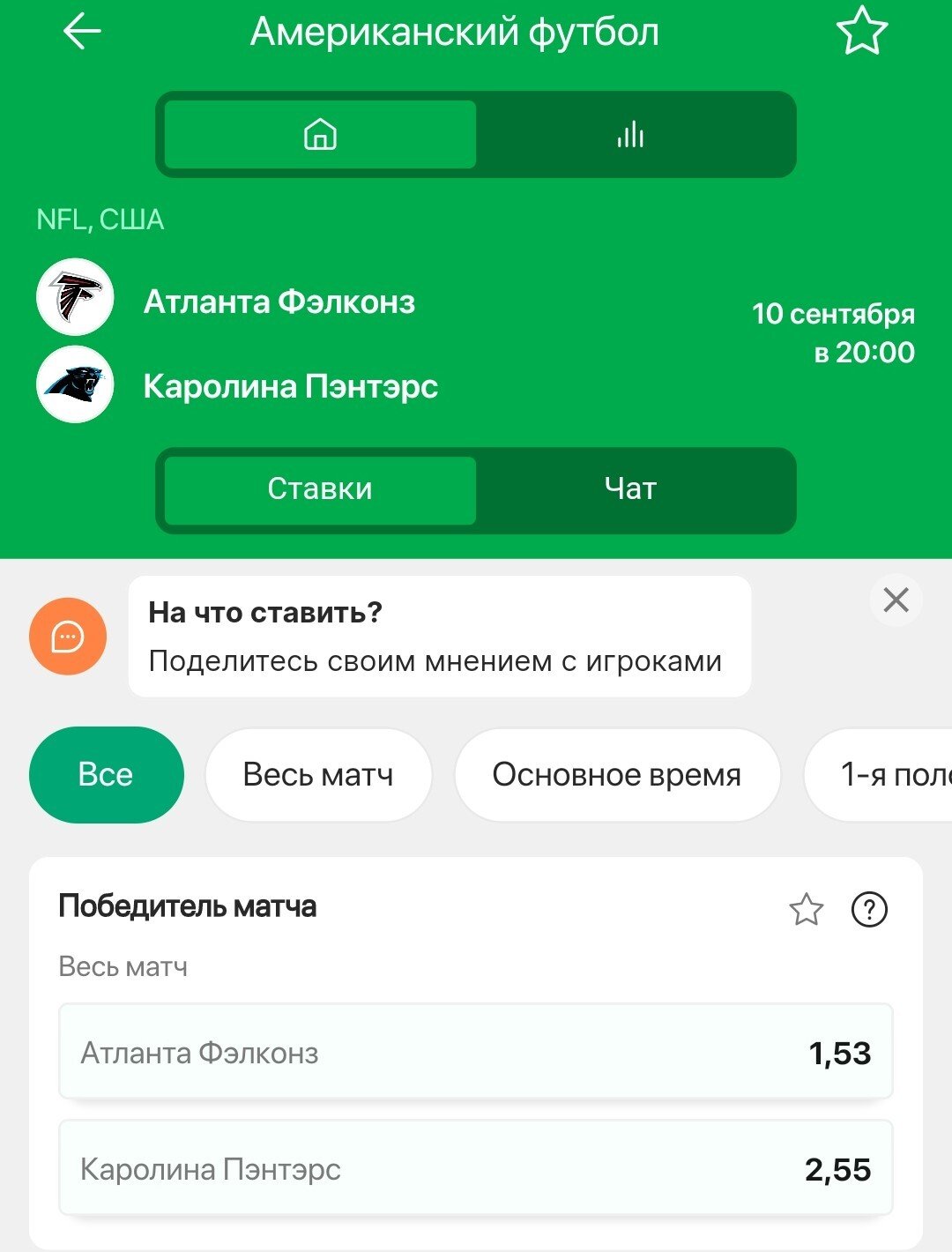Viewport: 952px width, 1252px height.
Task: Open the orange chat bubble icon
Action: 68,637
